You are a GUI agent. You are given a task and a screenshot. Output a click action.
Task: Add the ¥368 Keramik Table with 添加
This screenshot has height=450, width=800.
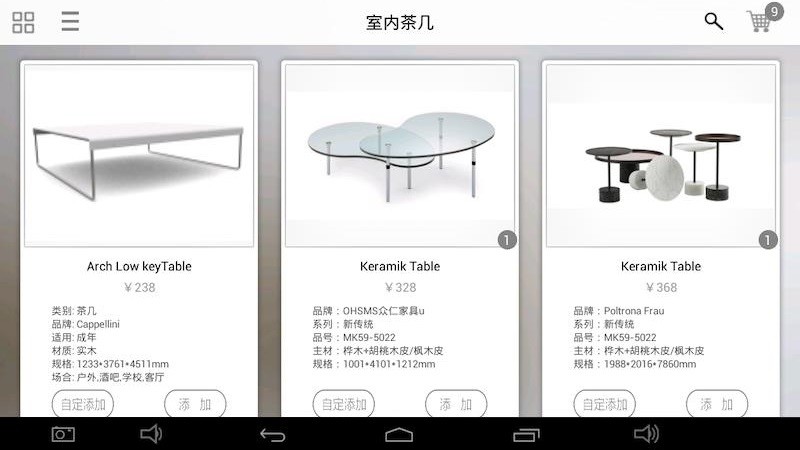717,404
